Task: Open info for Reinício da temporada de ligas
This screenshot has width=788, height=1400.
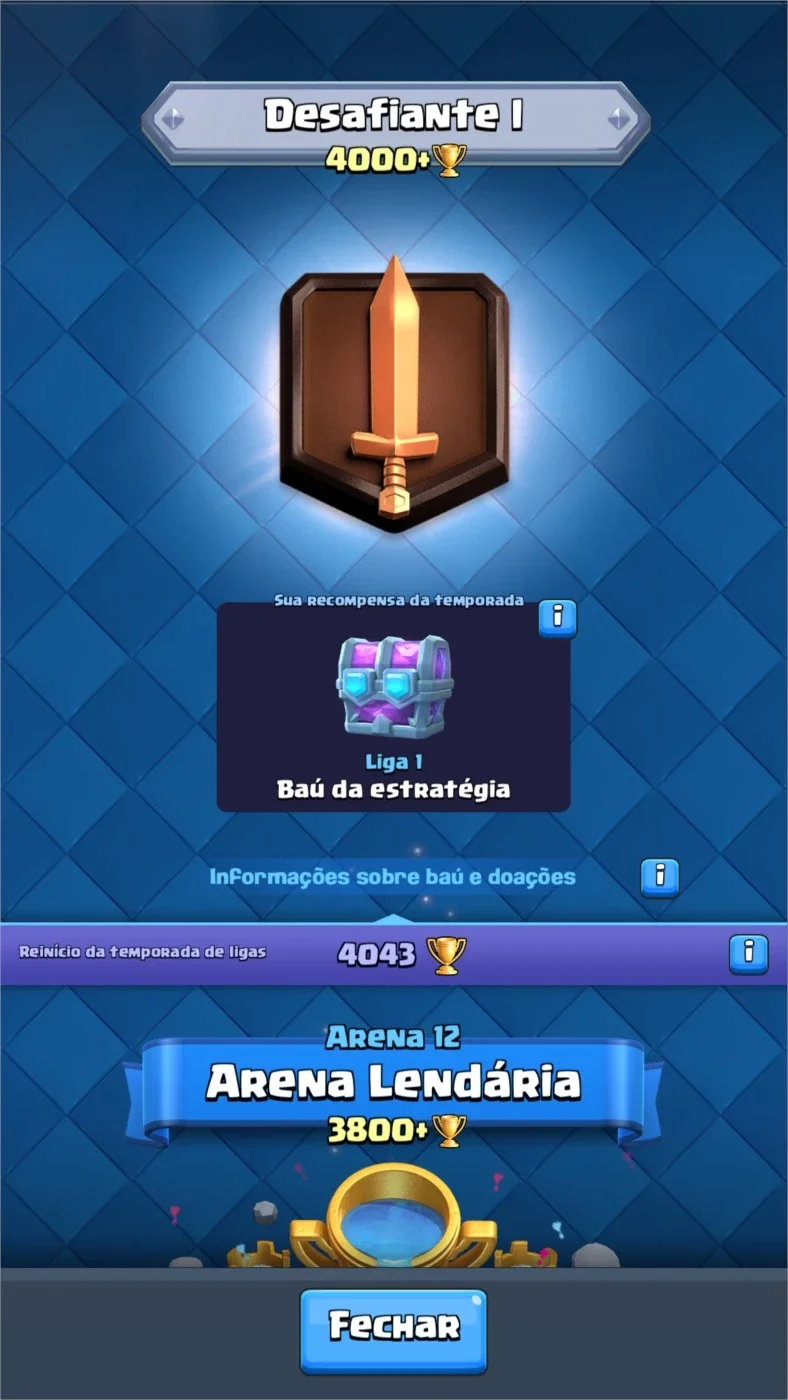Action: 749,954
